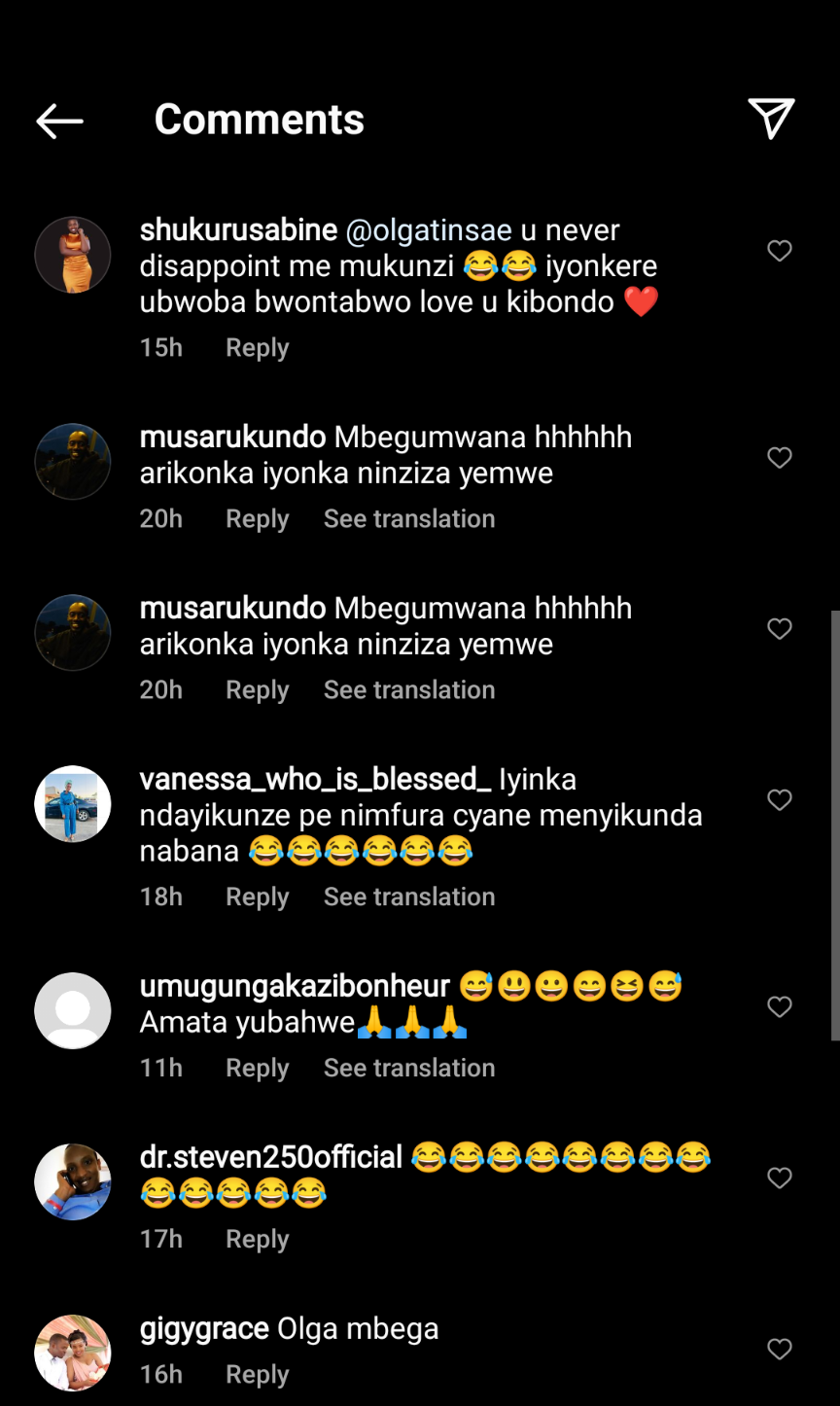Screen dimensions: 840x1406
Task: Like umugungakazibonheur's comment
Action: tap(780, 1007)
